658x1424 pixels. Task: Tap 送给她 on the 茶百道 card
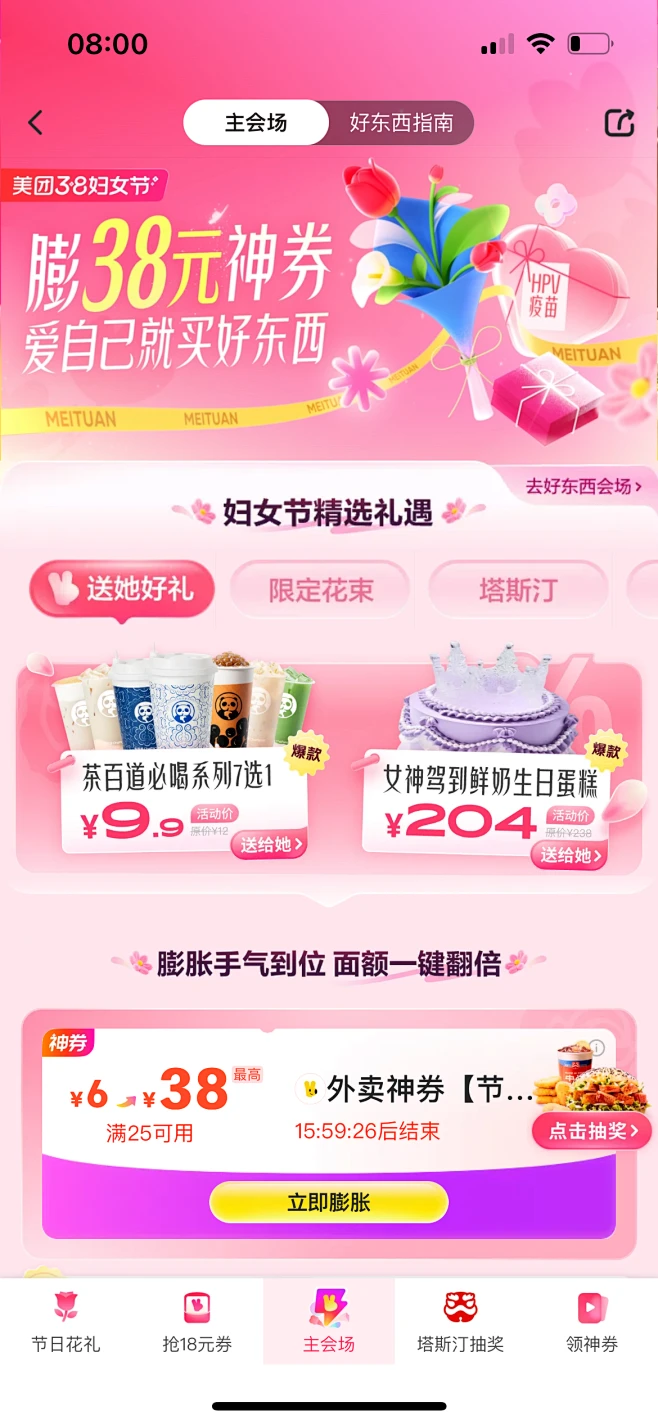[269, 845]
